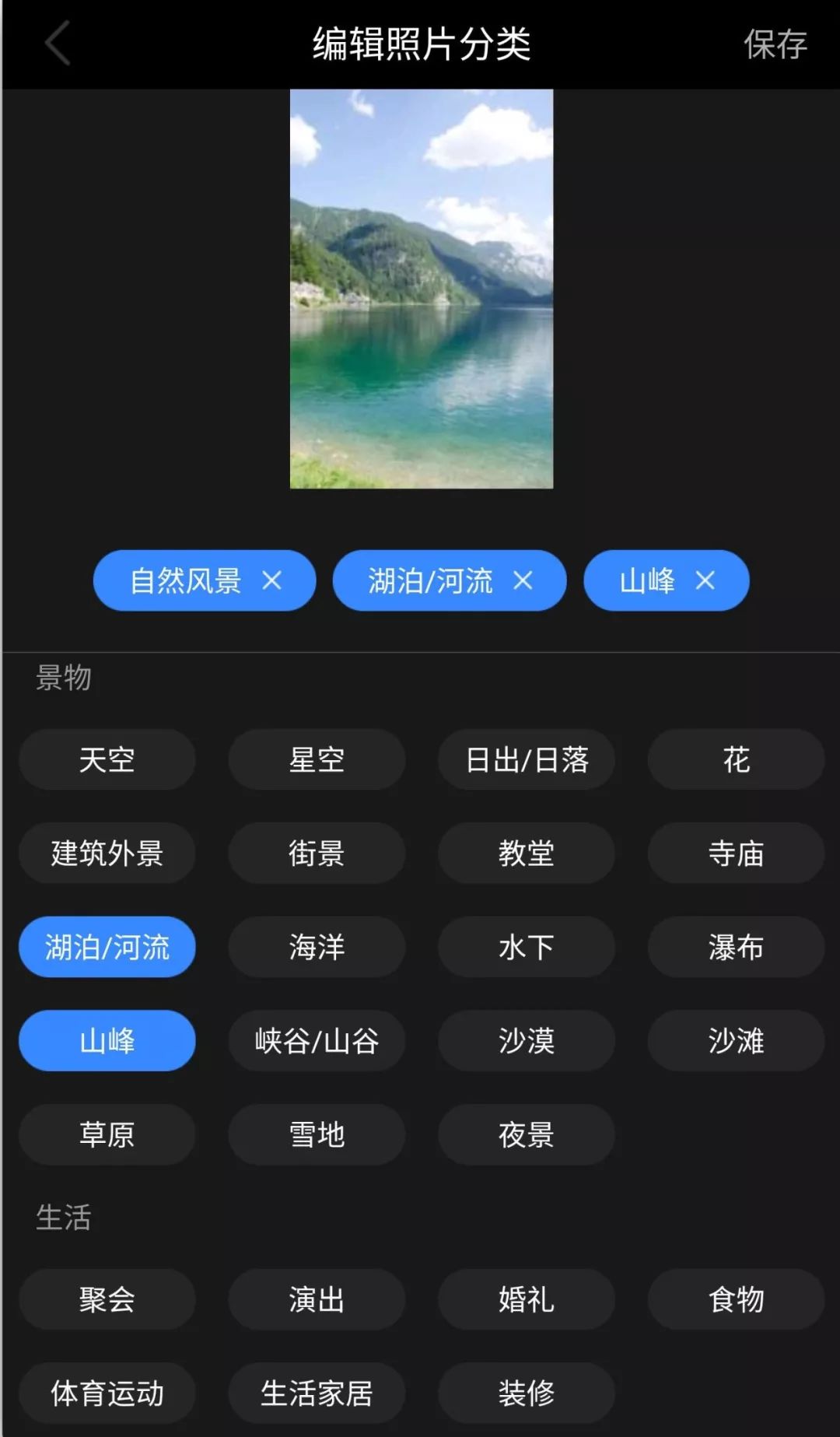Select the 建筑外景 category
This screenshot has height=1437, width=840.
tap(107, 853)
